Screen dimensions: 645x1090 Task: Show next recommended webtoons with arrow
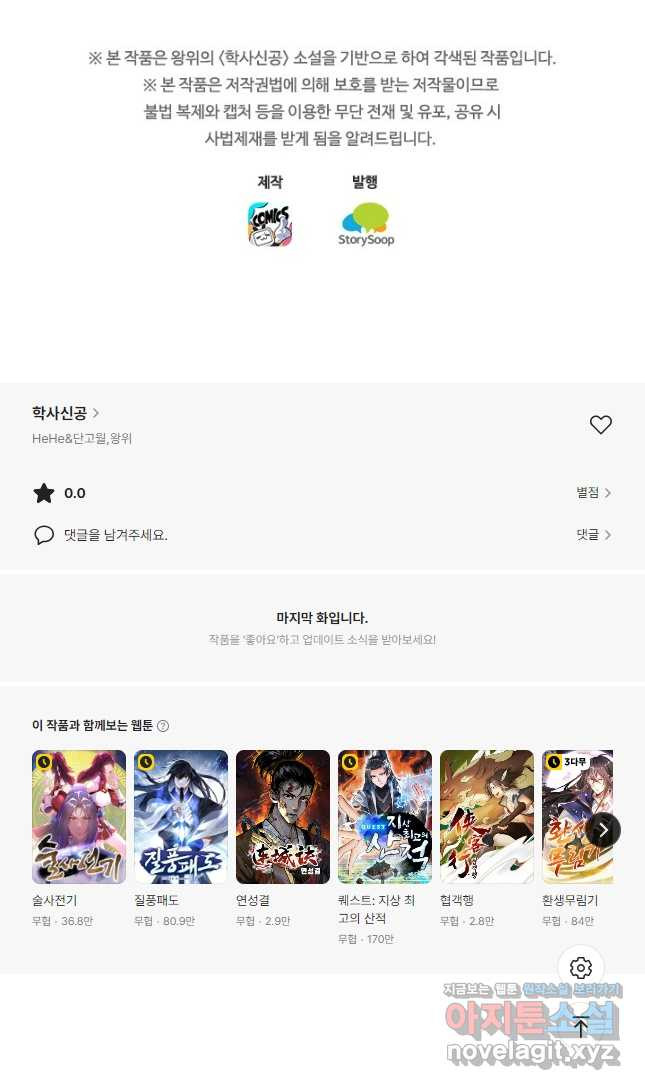click(x=603, y=830)
